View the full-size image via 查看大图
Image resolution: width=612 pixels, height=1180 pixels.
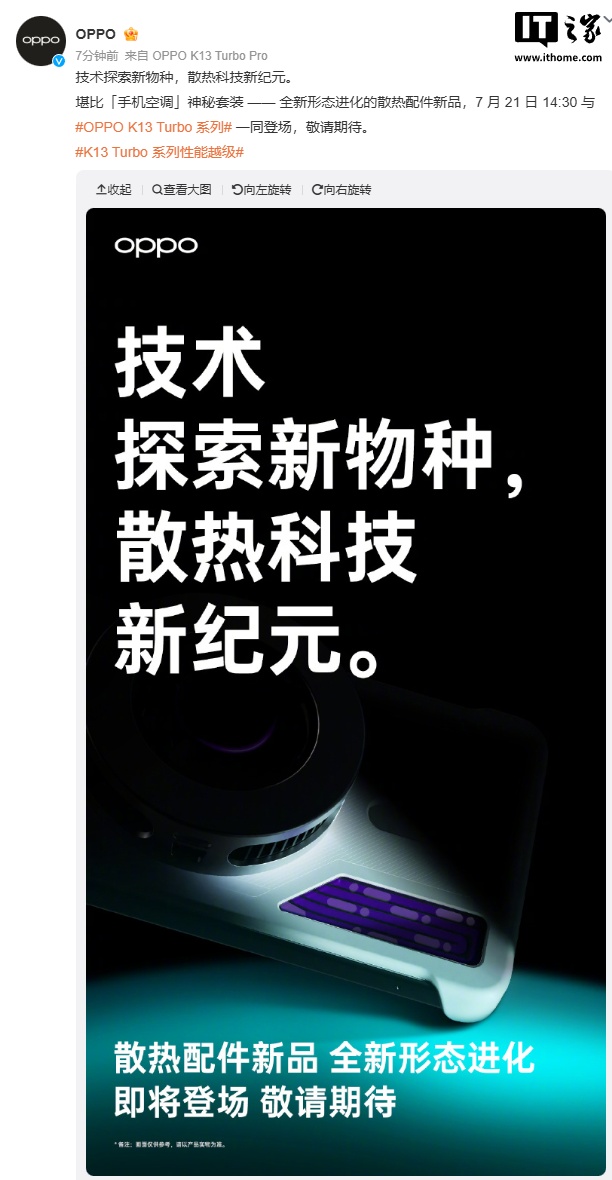[x=181, y=190]
